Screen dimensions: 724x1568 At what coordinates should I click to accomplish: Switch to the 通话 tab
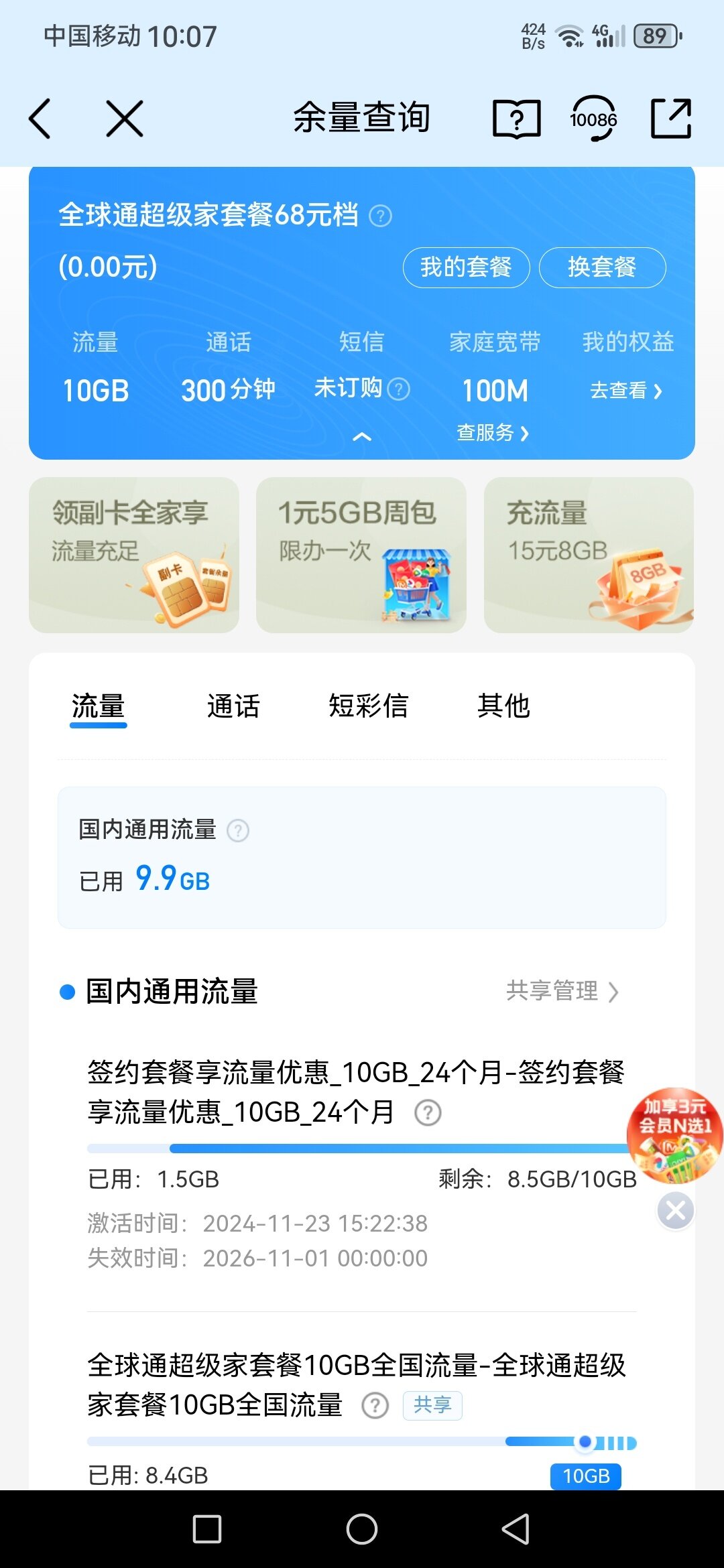pos(233,706)
